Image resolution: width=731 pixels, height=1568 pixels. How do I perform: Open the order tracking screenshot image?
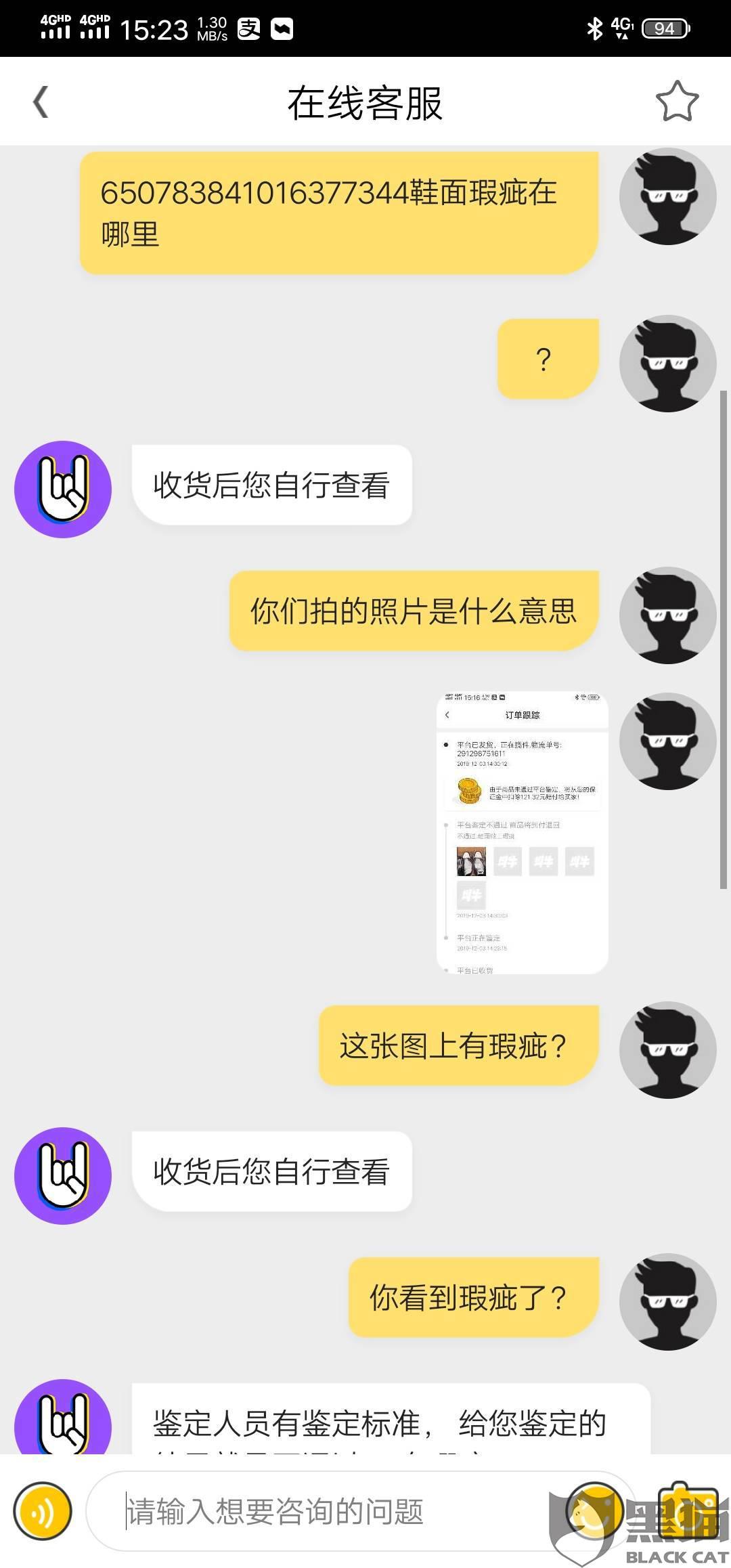522,832
